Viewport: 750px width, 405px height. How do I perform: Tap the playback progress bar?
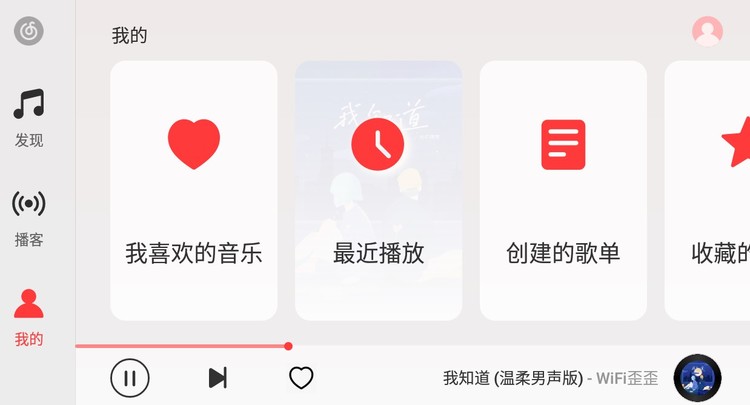[x=400, y=346]
